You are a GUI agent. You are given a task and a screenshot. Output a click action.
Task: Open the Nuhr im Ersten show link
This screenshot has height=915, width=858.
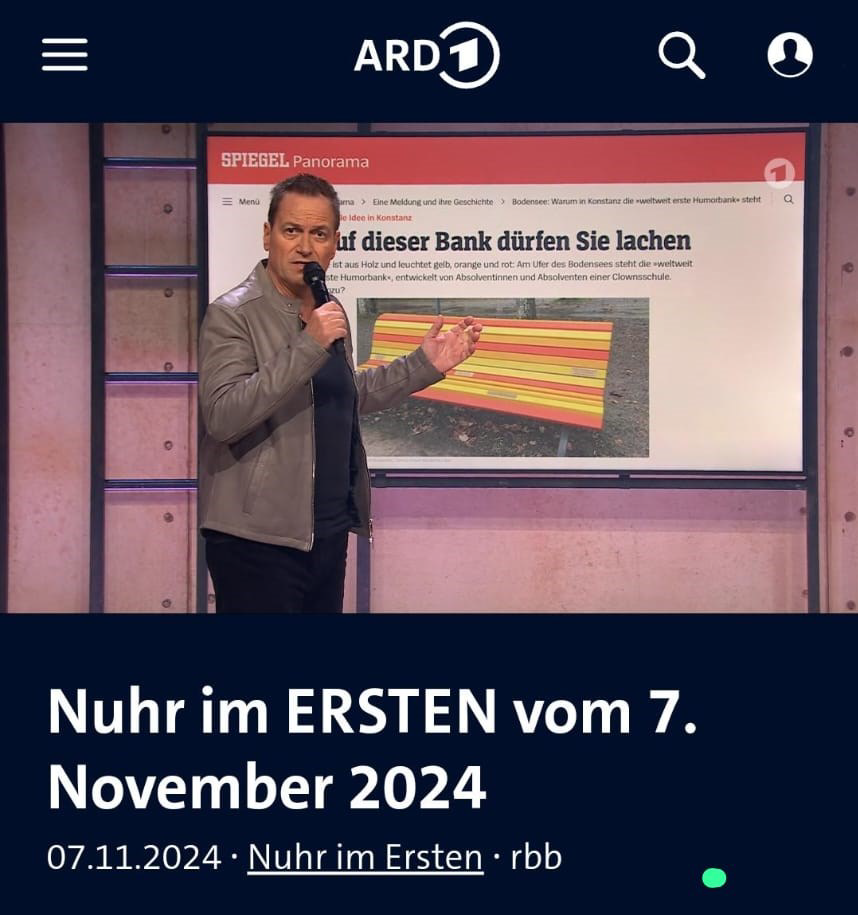pos(365,857)
